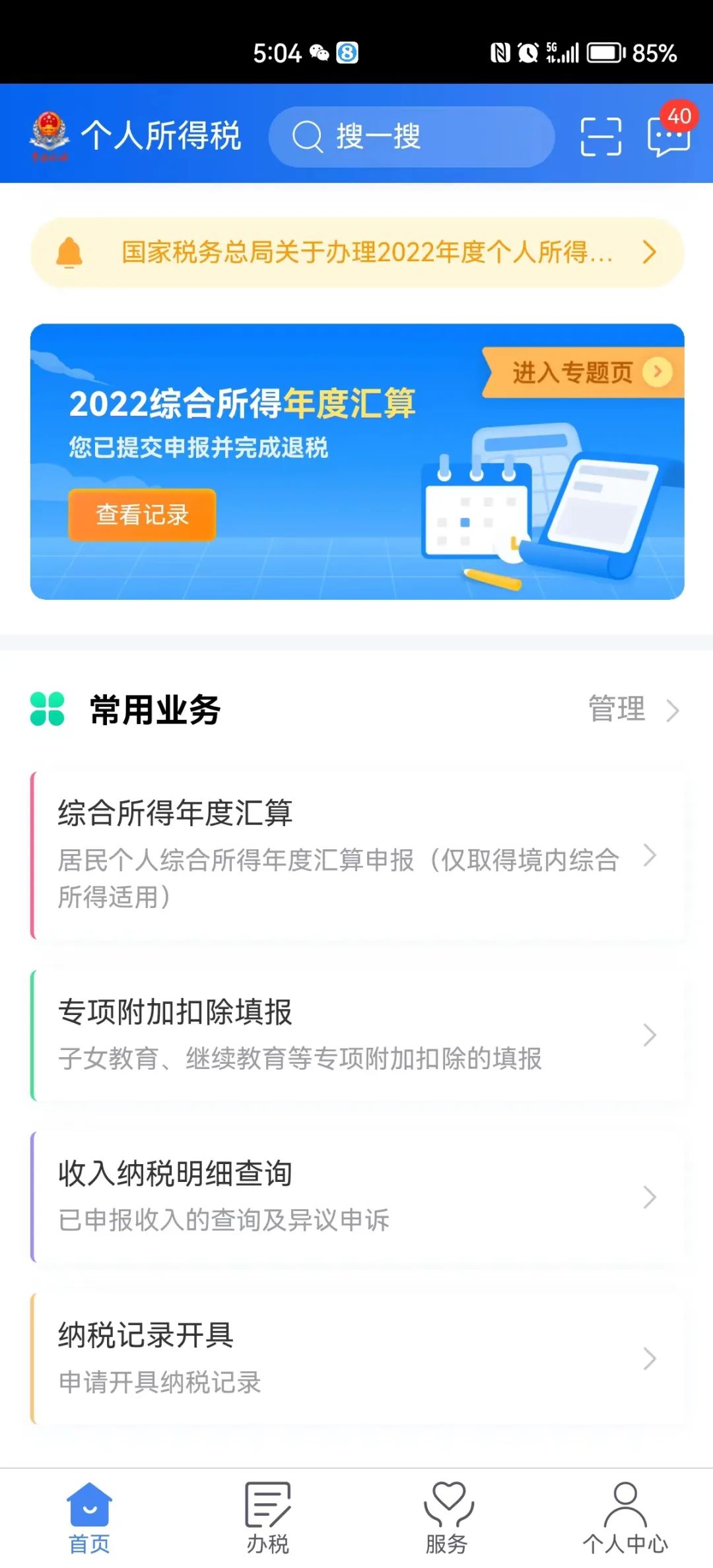This screenshot has width=713, height=1568.
Task: Open 管理 for 常用业务
Action: pos(633,709)
